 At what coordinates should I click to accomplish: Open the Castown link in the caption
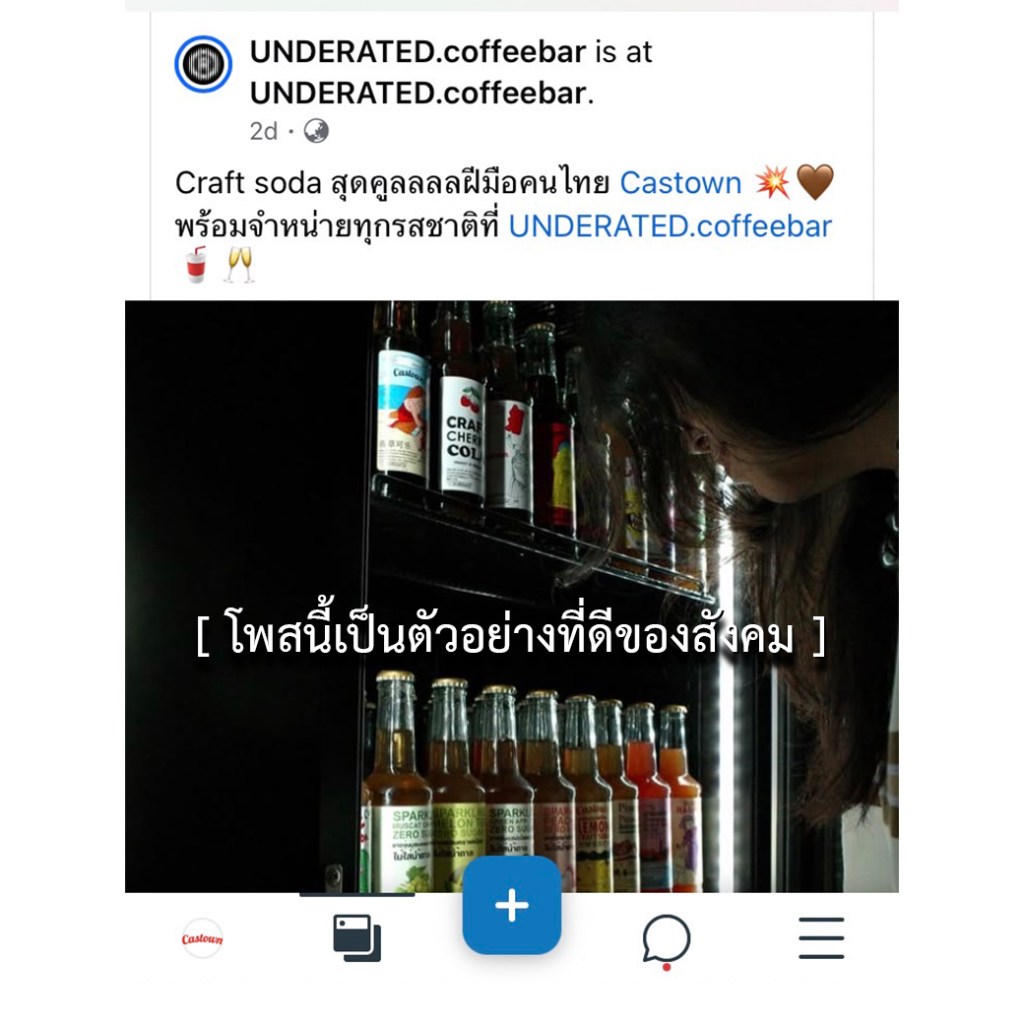coord(680,183)
